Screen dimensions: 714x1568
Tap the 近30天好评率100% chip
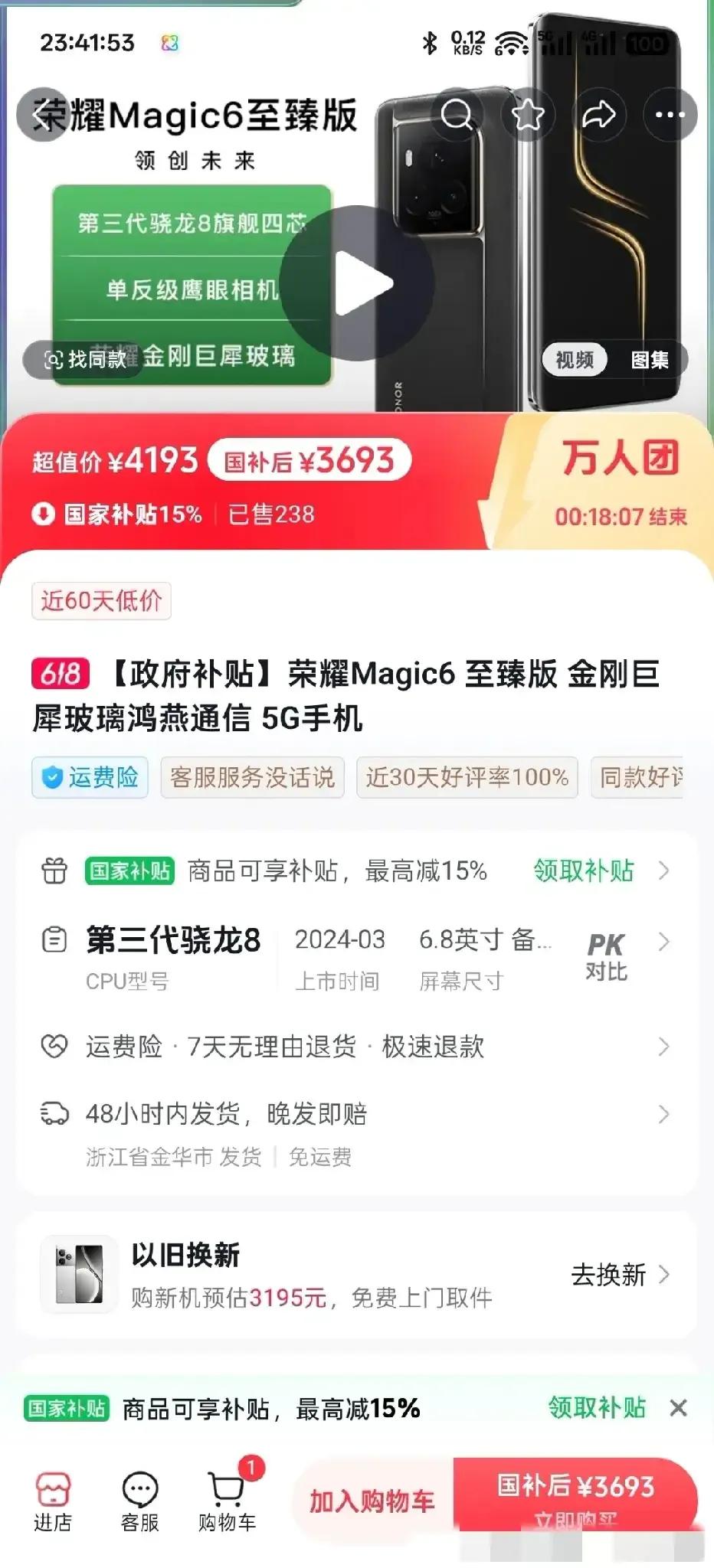click(467, 777)
